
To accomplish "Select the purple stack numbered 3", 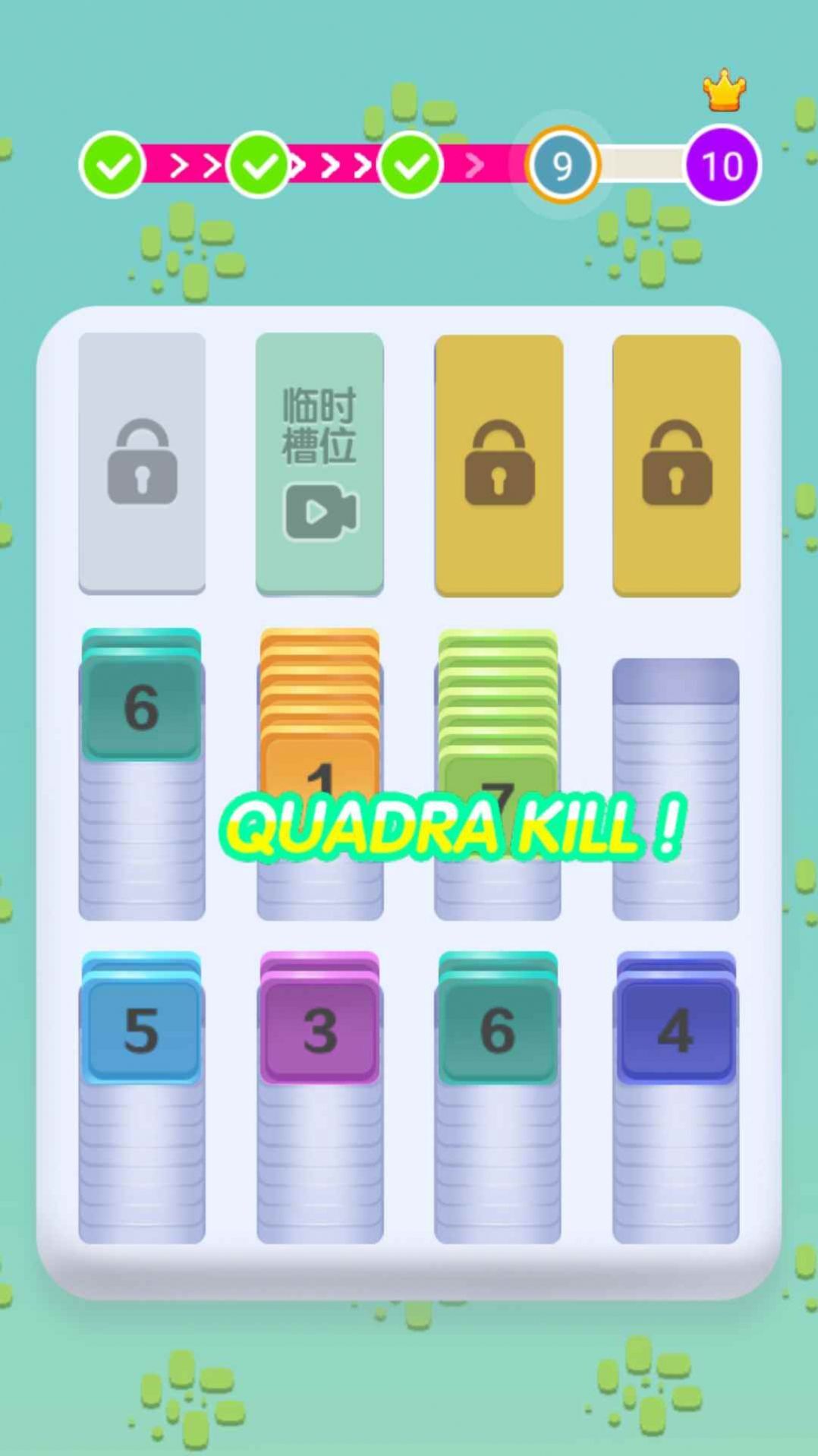I will pyautogui.click(x=319, y=1030).
